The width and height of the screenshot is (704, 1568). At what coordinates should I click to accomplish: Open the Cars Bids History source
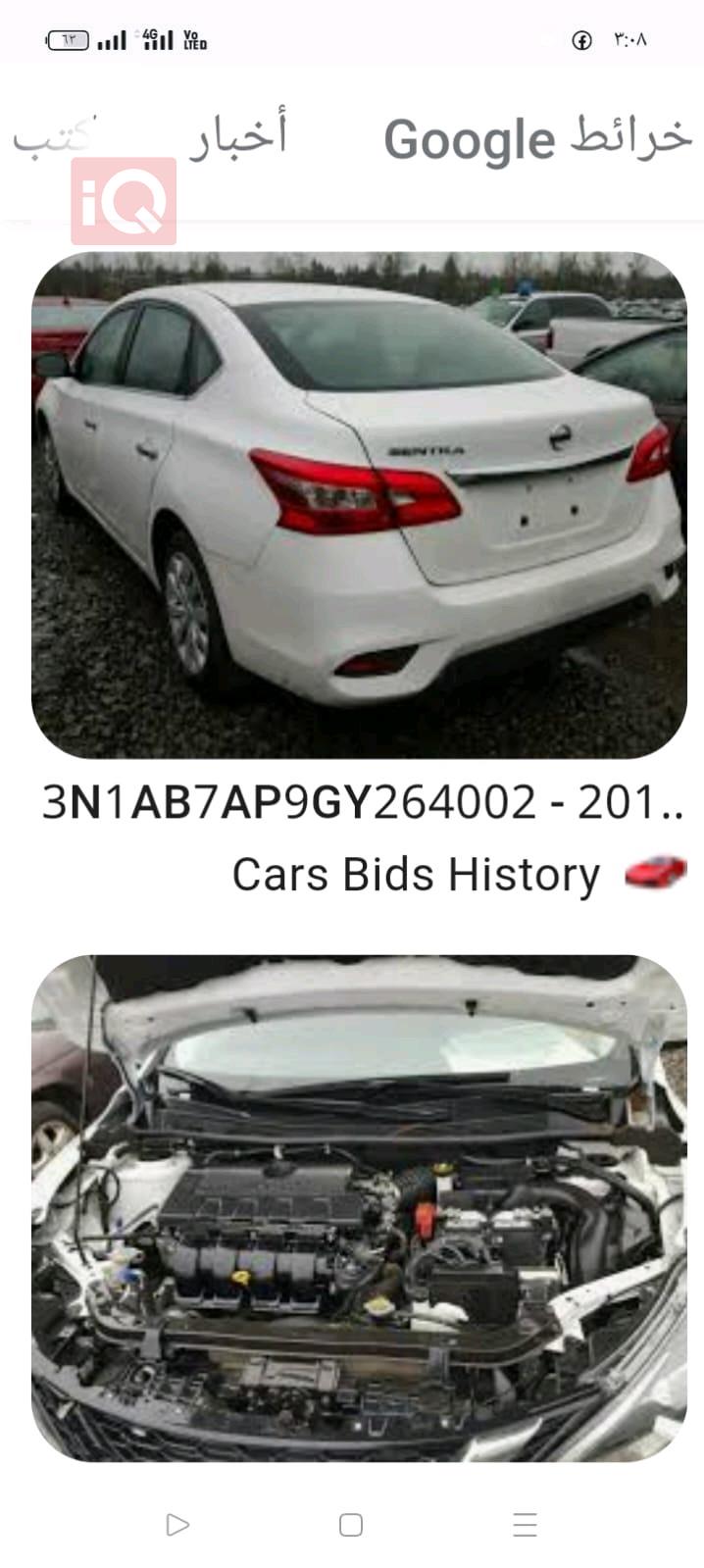416,874
